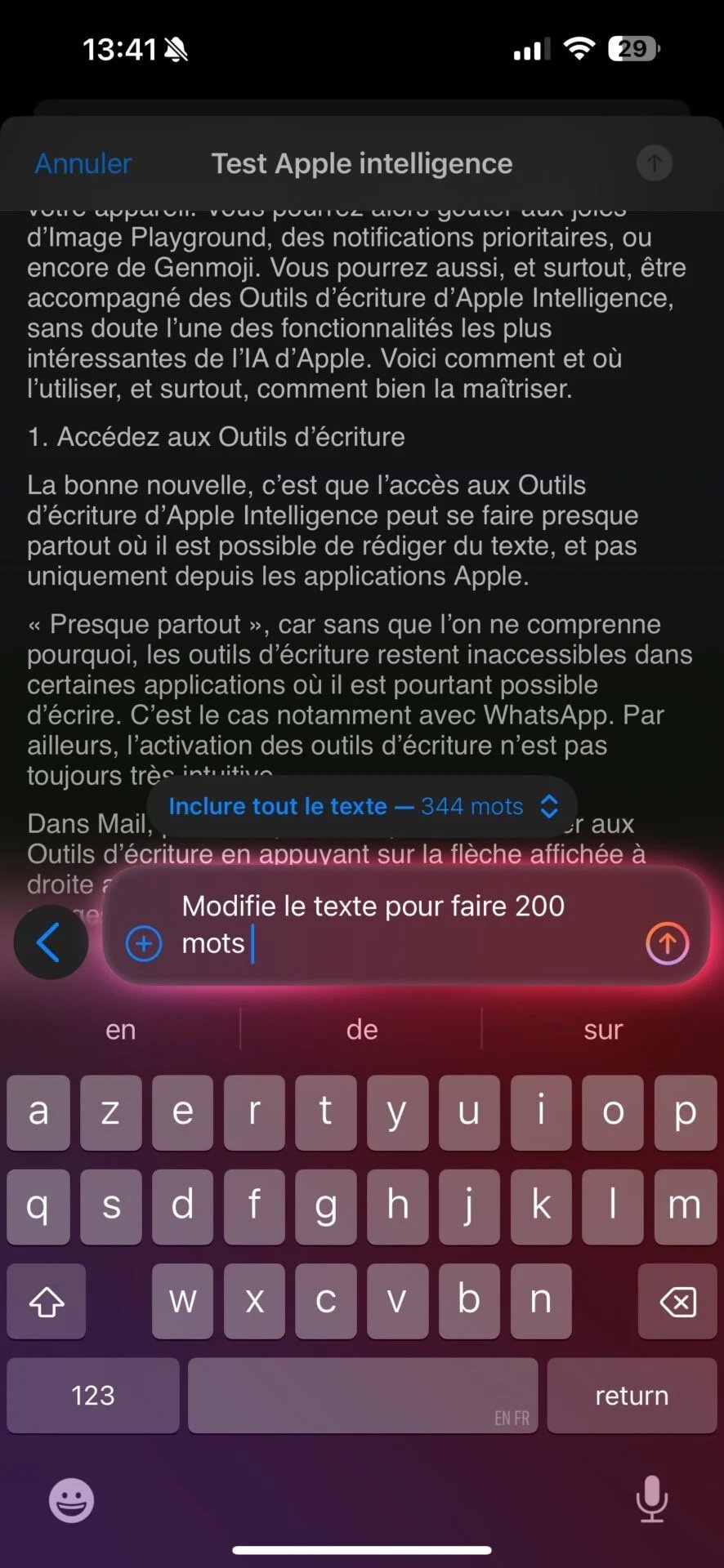This screenshot has height=1568, width=724.
Task: Tap the greyed send arrow in header
Action: [654, 163]
